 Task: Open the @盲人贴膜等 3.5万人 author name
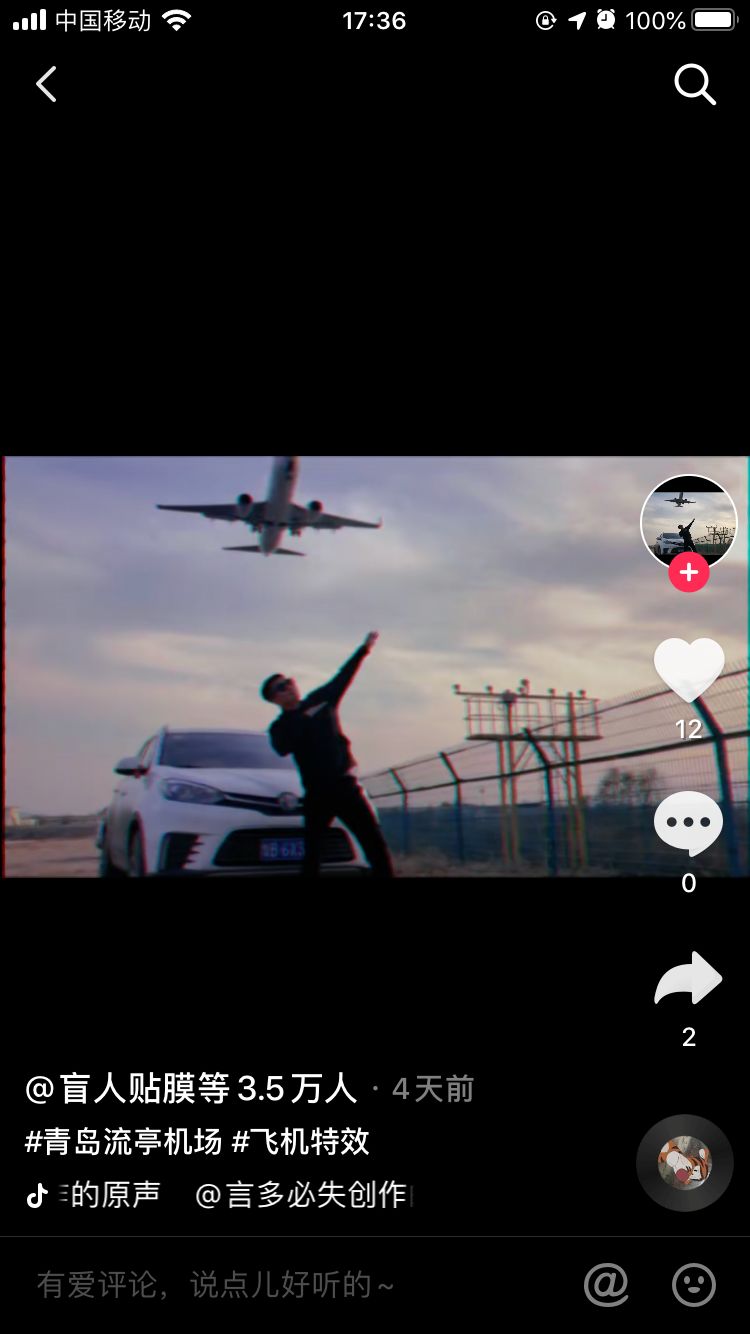coord(190,1089)
